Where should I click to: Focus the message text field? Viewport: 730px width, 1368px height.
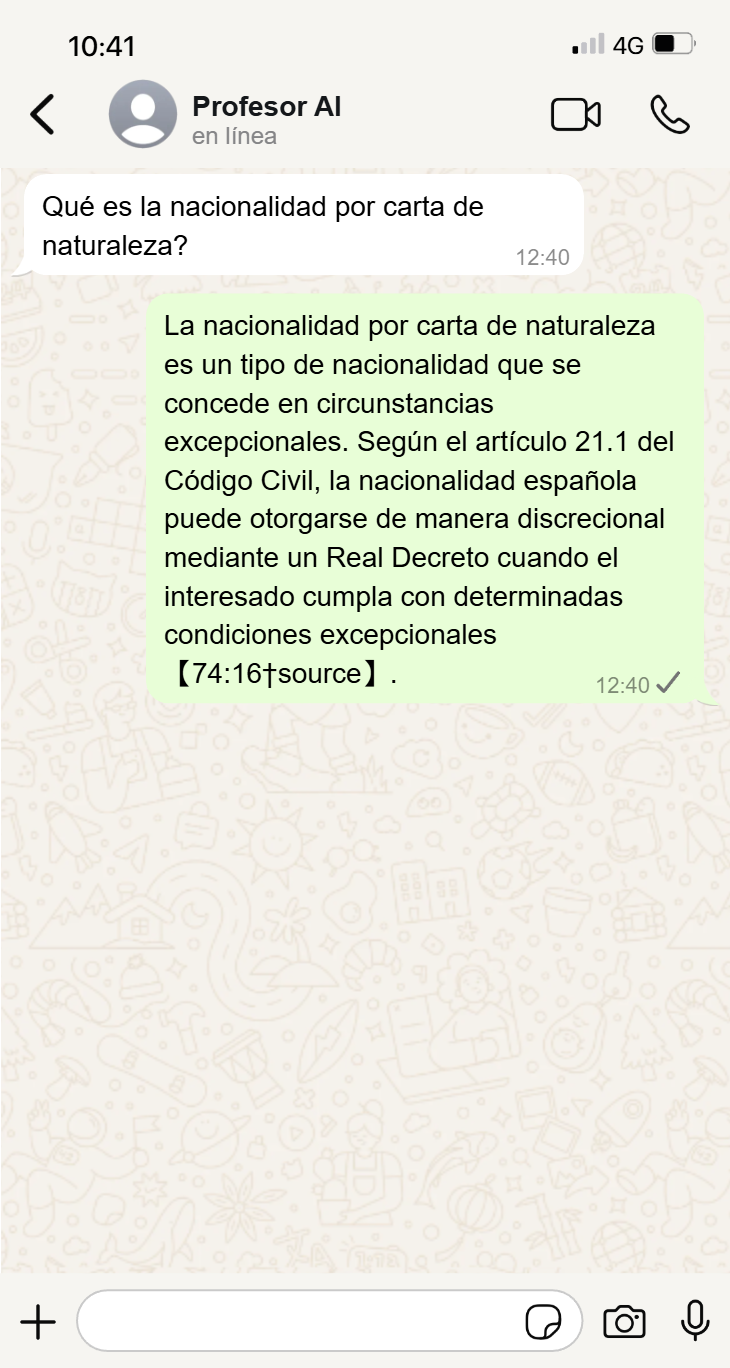pyautogui.click(x=300, y=1322)
